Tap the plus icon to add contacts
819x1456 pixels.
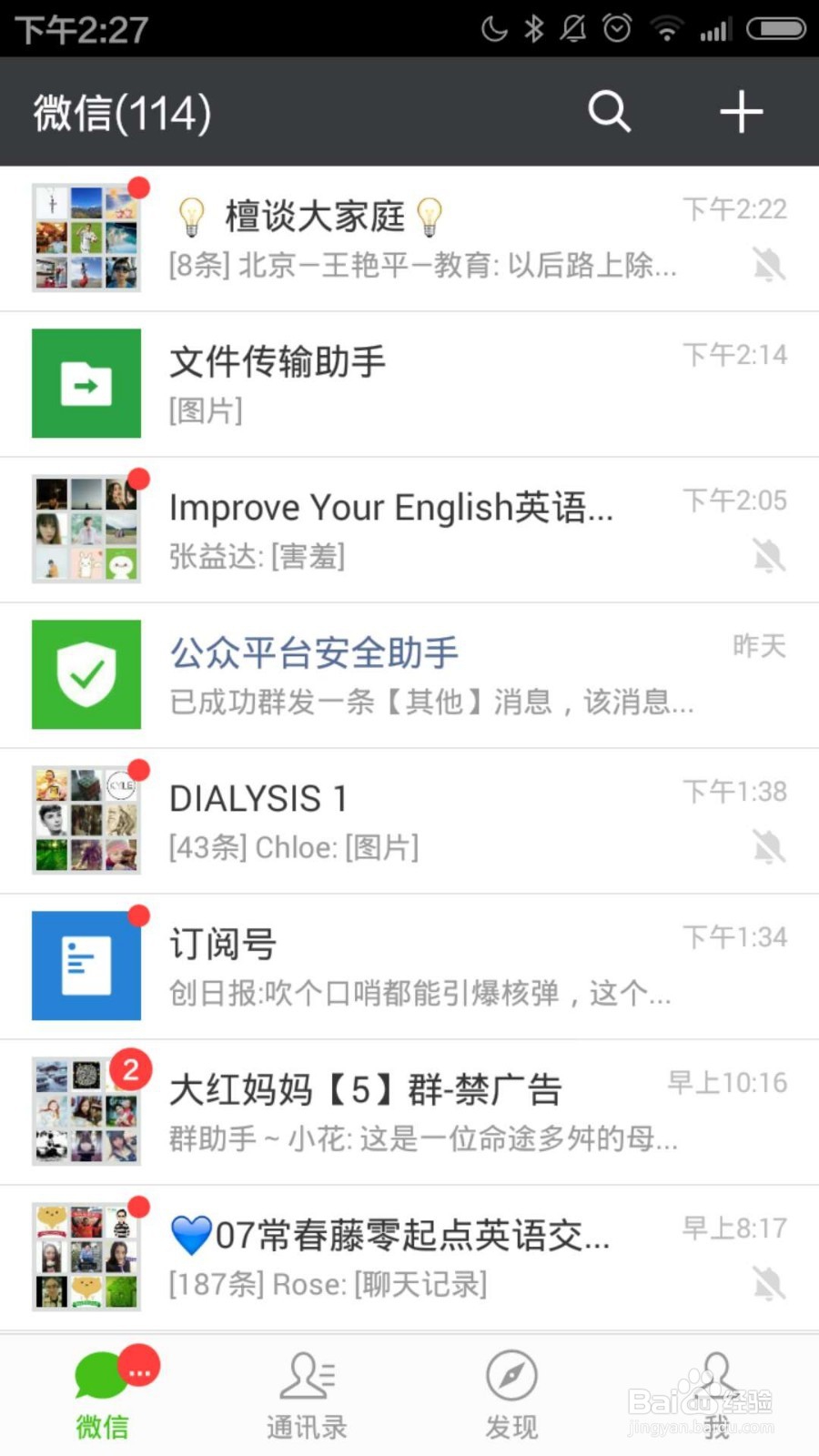742,112
